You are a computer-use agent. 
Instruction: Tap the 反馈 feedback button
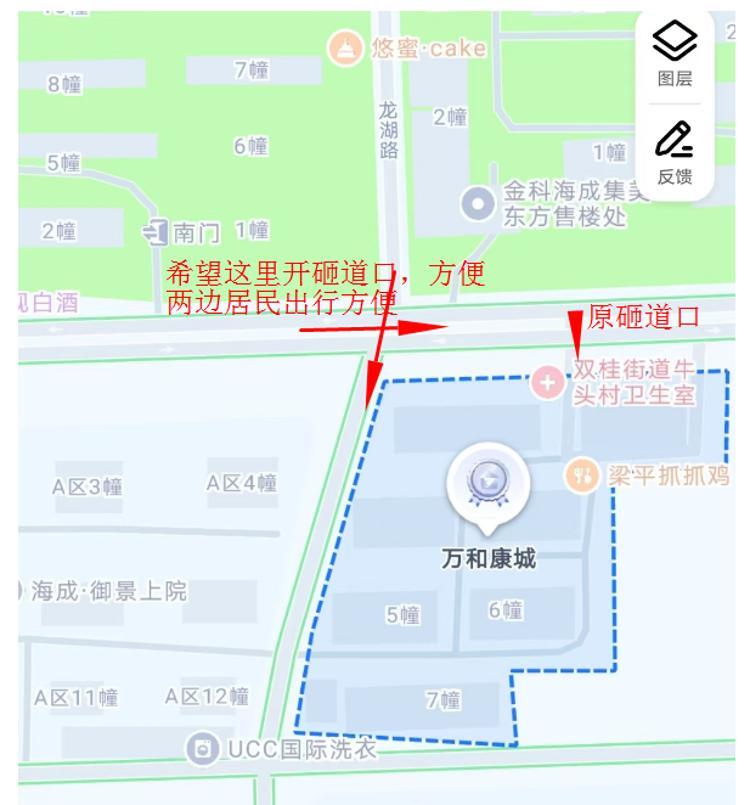click(x=675, y=152)
